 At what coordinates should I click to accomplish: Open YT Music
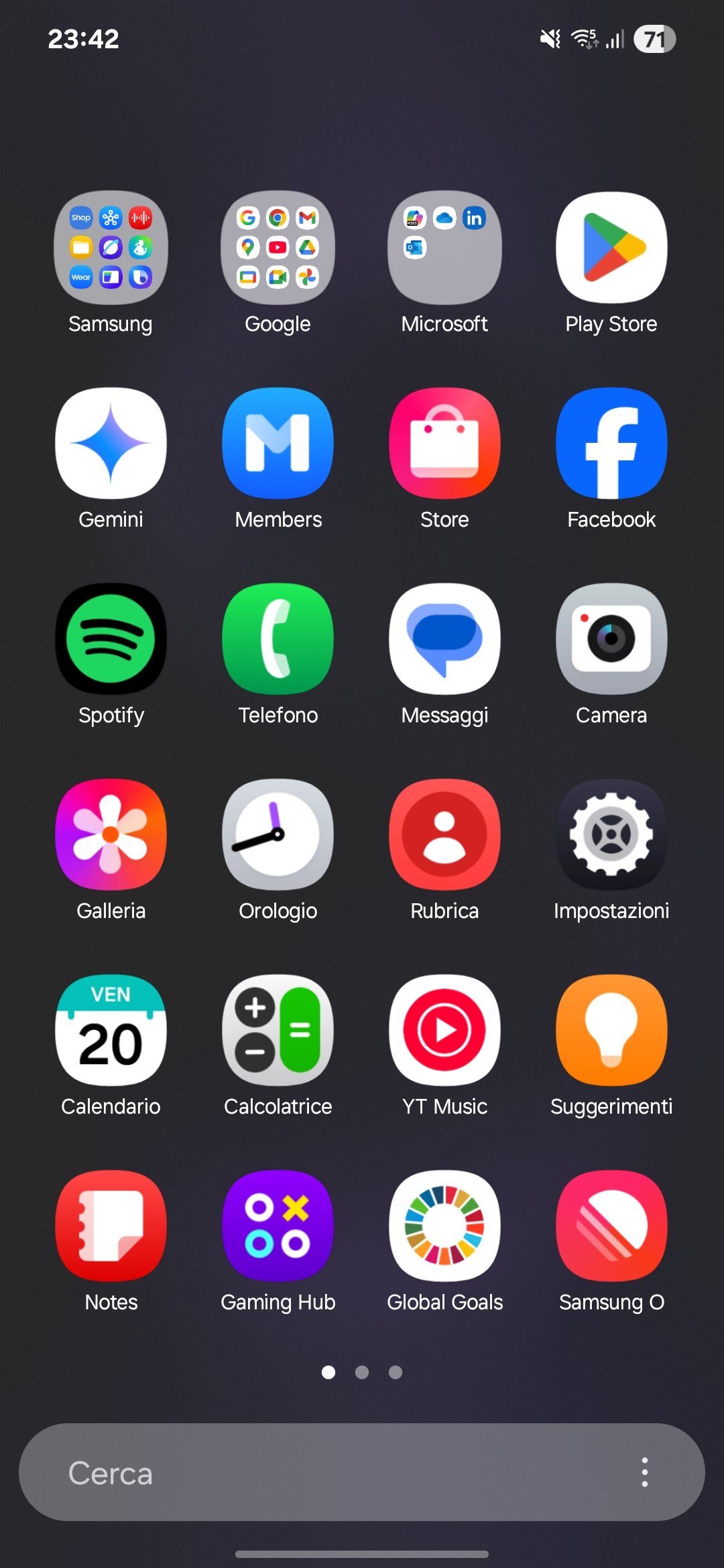click(x=444, y=1031)
